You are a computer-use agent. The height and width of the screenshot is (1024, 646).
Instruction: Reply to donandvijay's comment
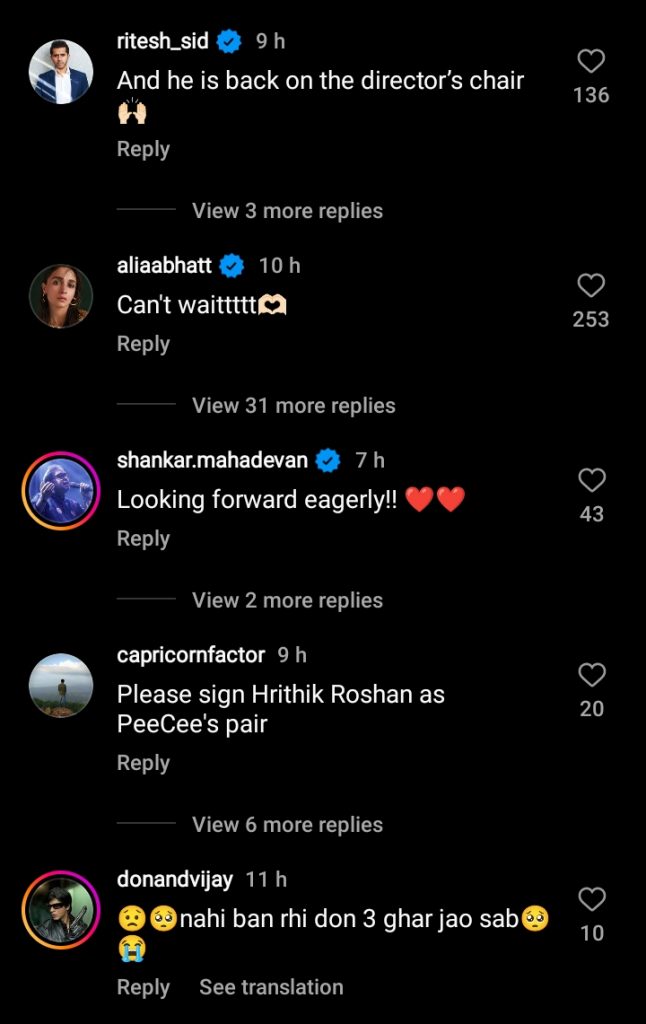[x=143, y=987]
